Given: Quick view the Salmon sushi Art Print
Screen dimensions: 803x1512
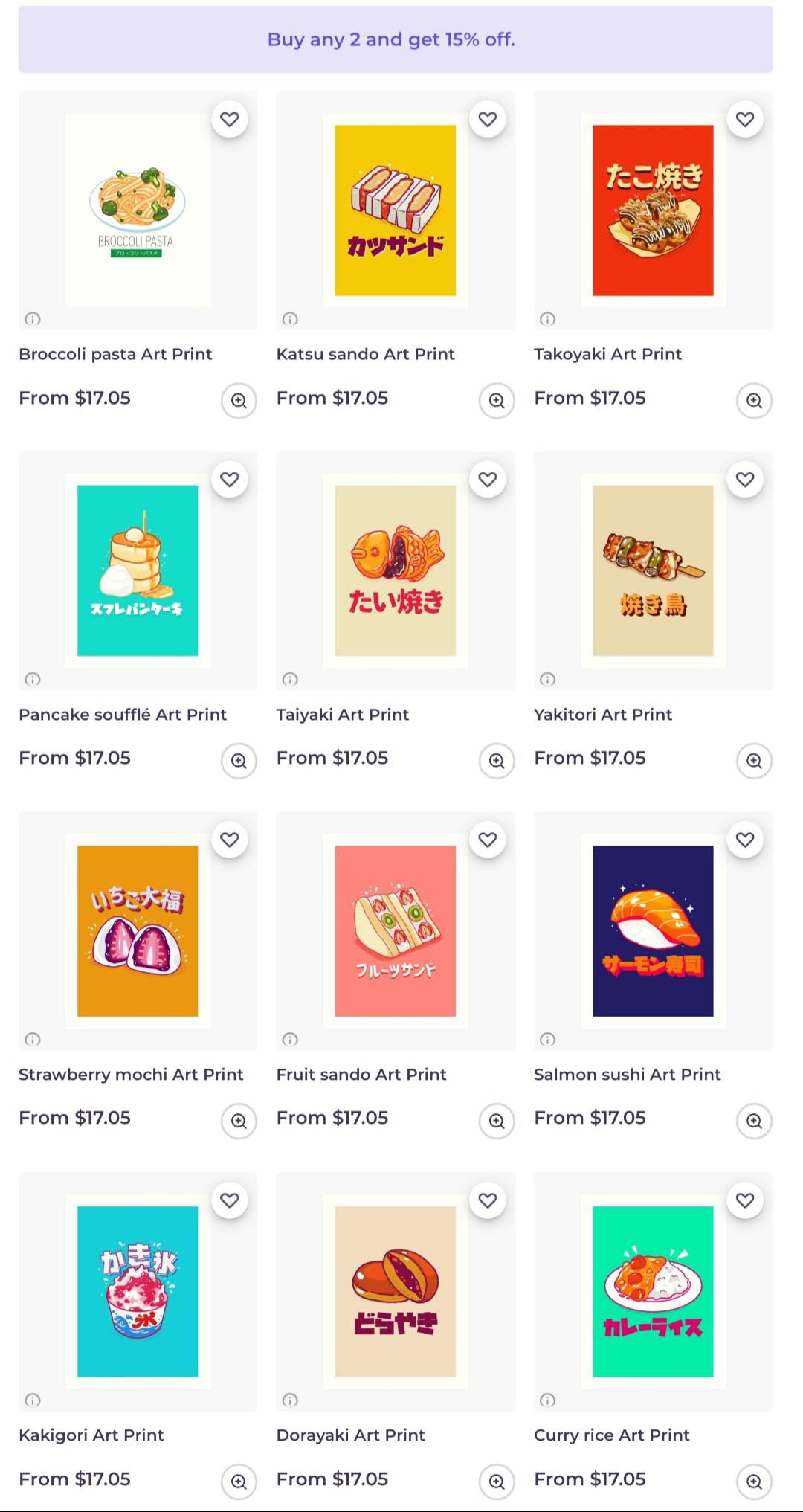Looking at the screenshot, I should [x=754, y=1121].
